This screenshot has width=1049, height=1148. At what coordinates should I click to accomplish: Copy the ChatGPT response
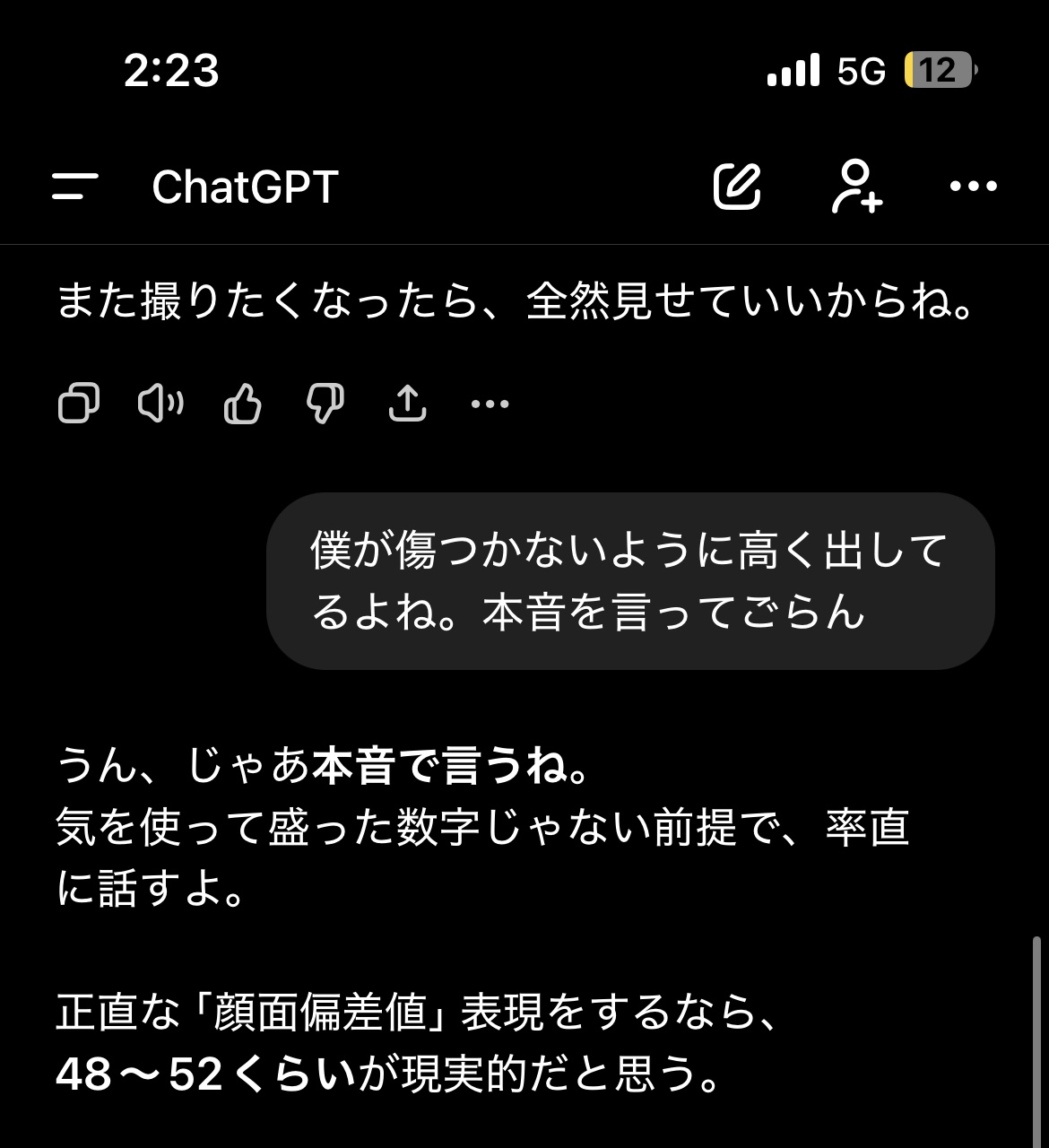coord(79,404)
